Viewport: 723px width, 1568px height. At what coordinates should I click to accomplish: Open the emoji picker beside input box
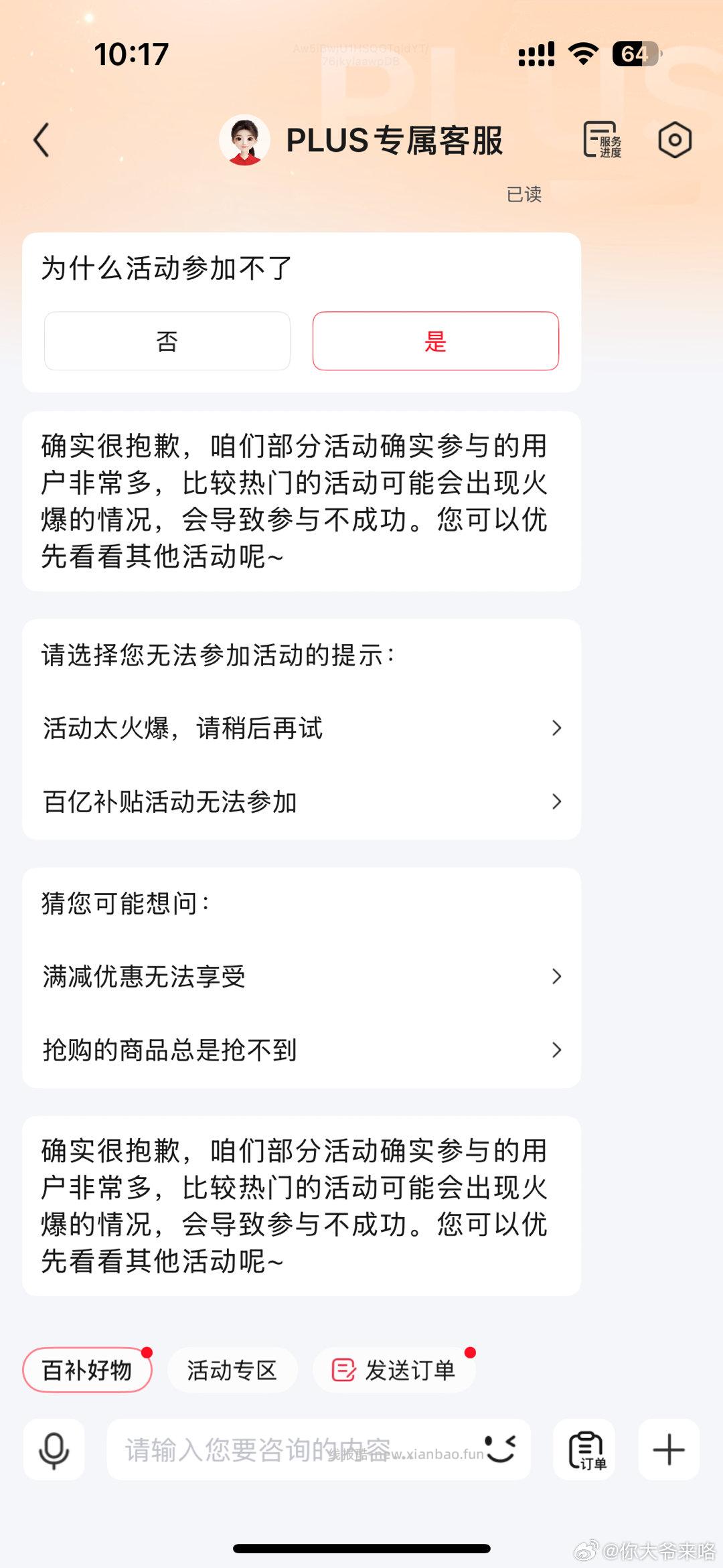click(x=499, y=1446)
